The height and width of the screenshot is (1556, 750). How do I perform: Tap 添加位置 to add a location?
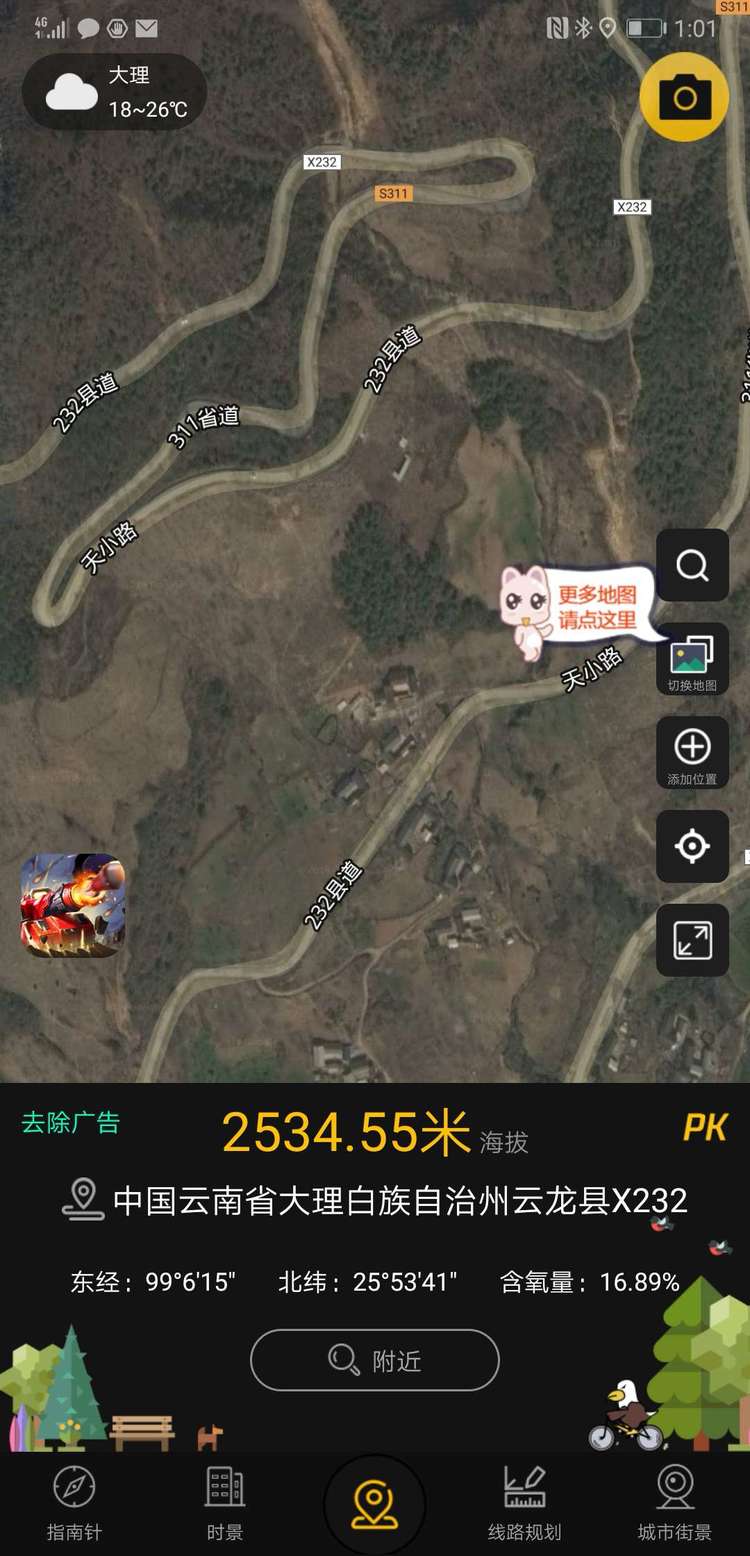[x=692, y=754]
